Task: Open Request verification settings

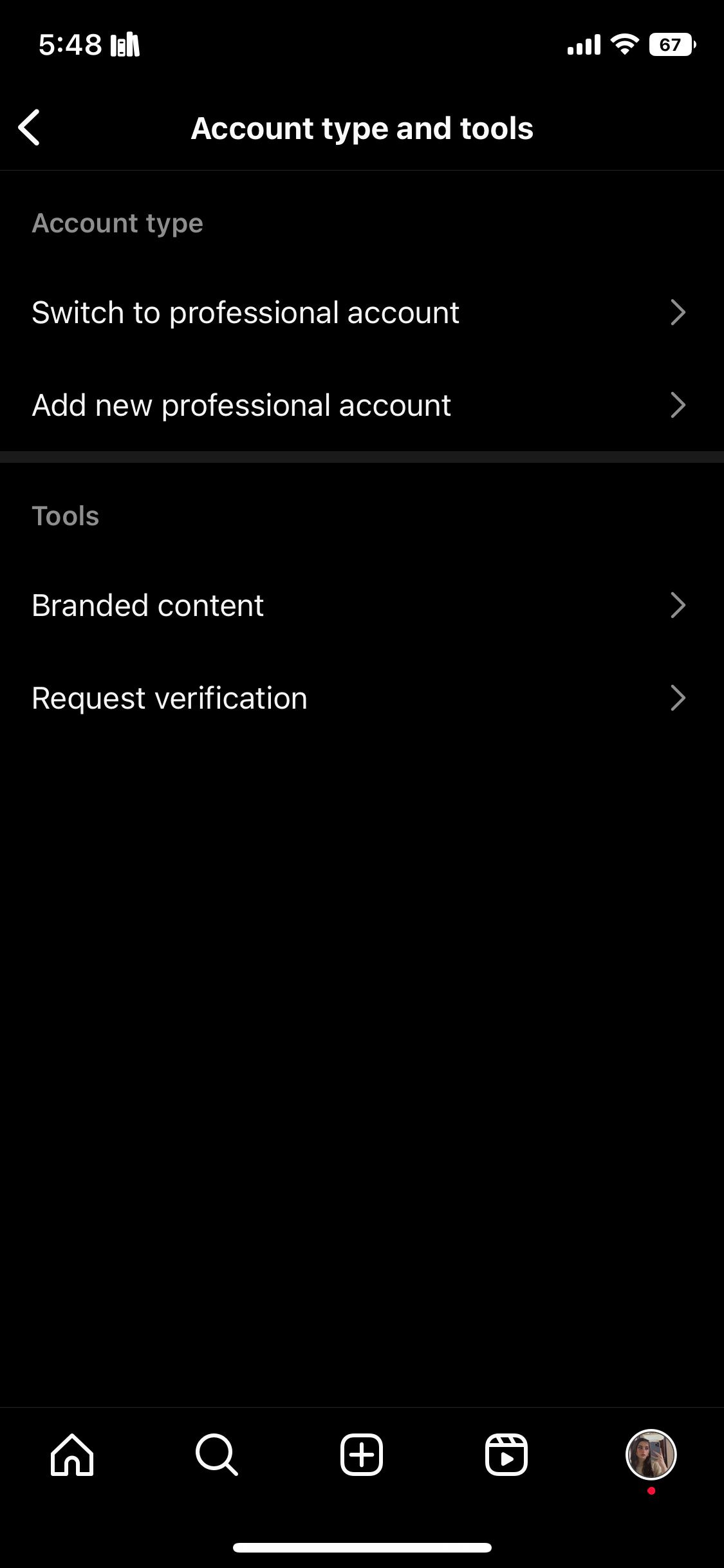Action: pos(169,697)
